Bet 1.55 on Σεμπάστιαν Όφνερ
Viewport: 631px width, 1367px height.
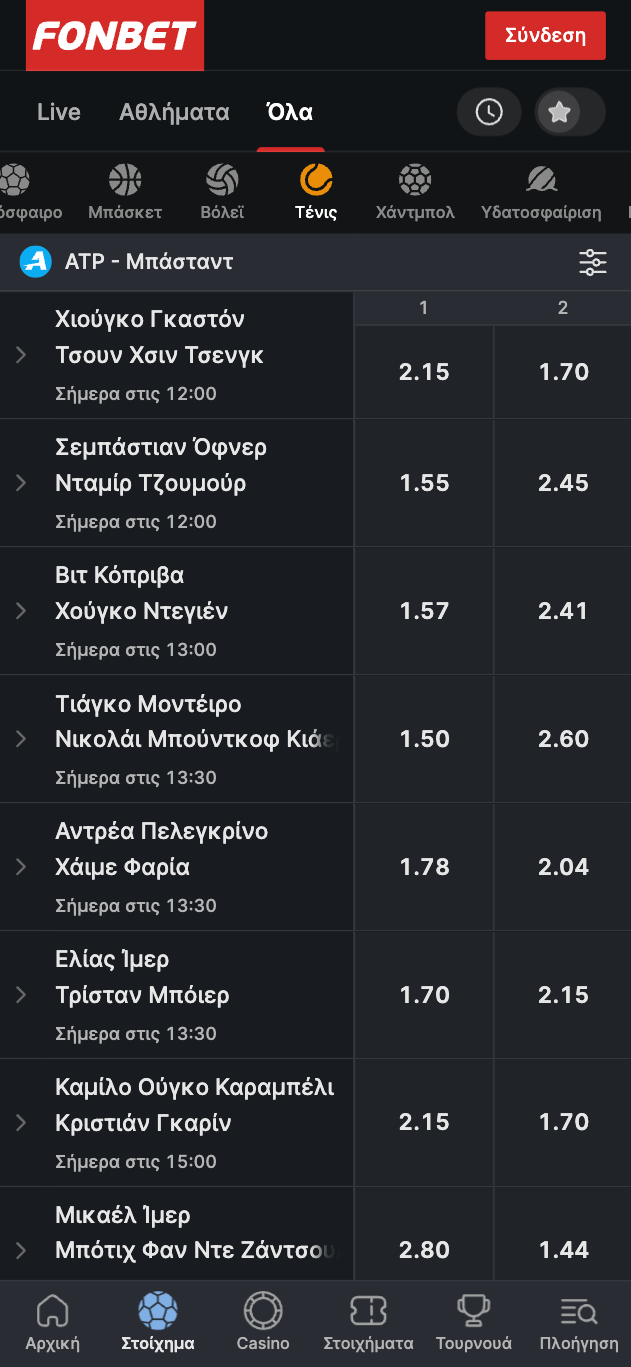pyautogui.click(x=424, y=483)
